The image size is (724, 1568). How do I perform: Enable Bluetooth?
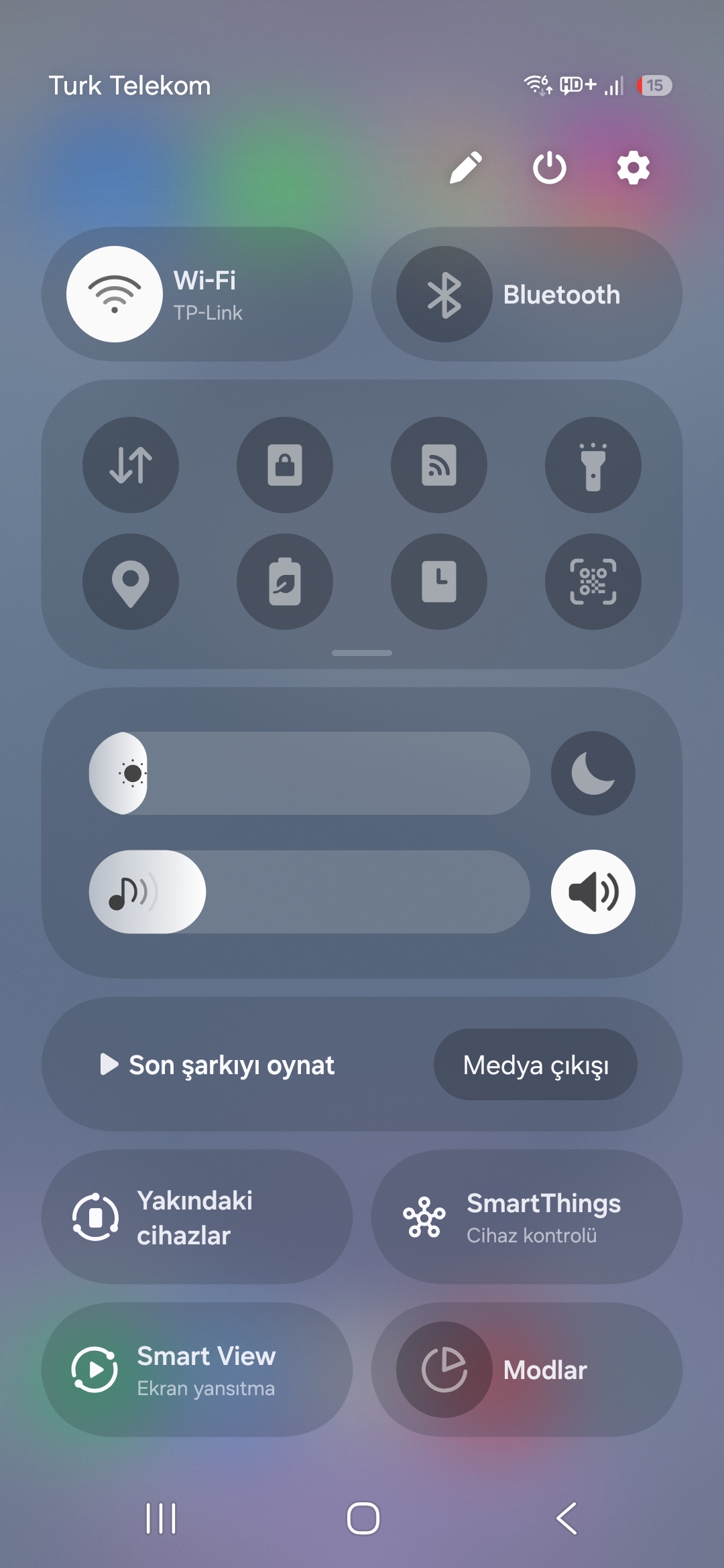click(444, 294)
